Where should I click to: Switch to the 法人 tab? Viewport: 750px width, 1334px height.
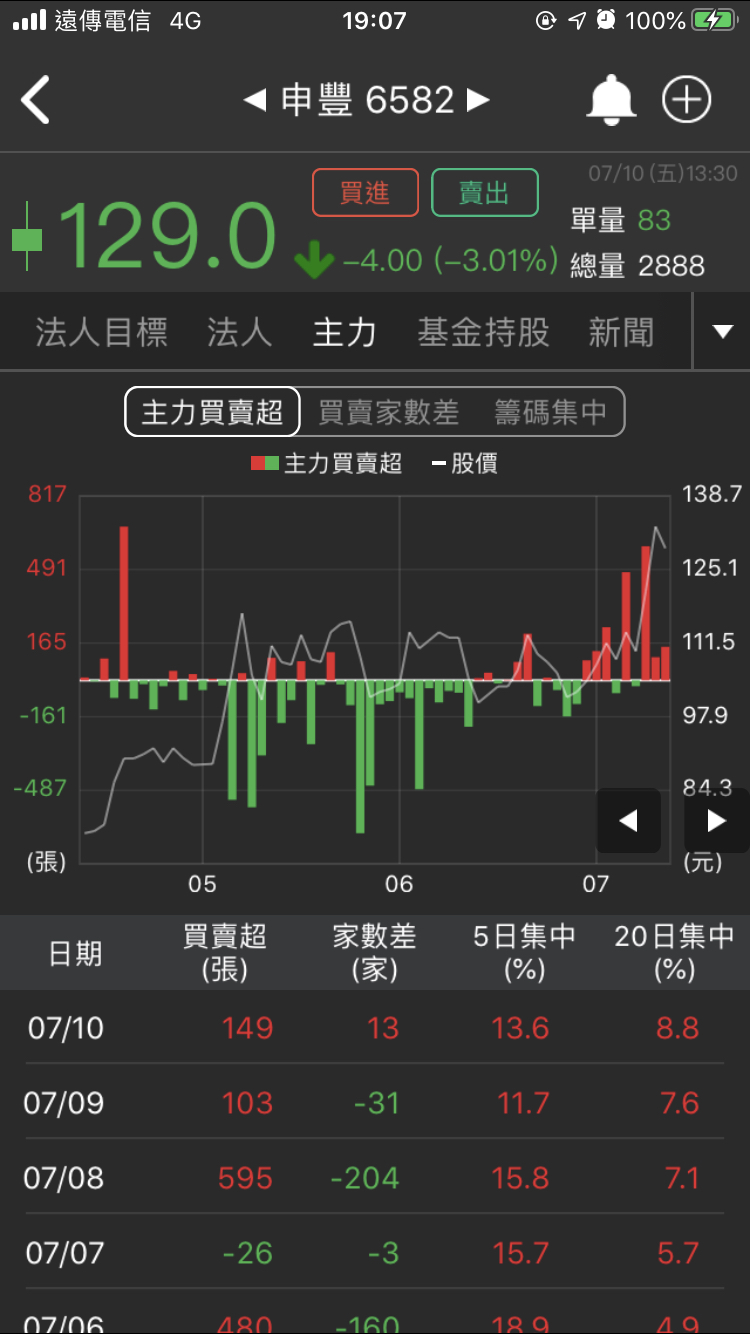tap(239, 332)
